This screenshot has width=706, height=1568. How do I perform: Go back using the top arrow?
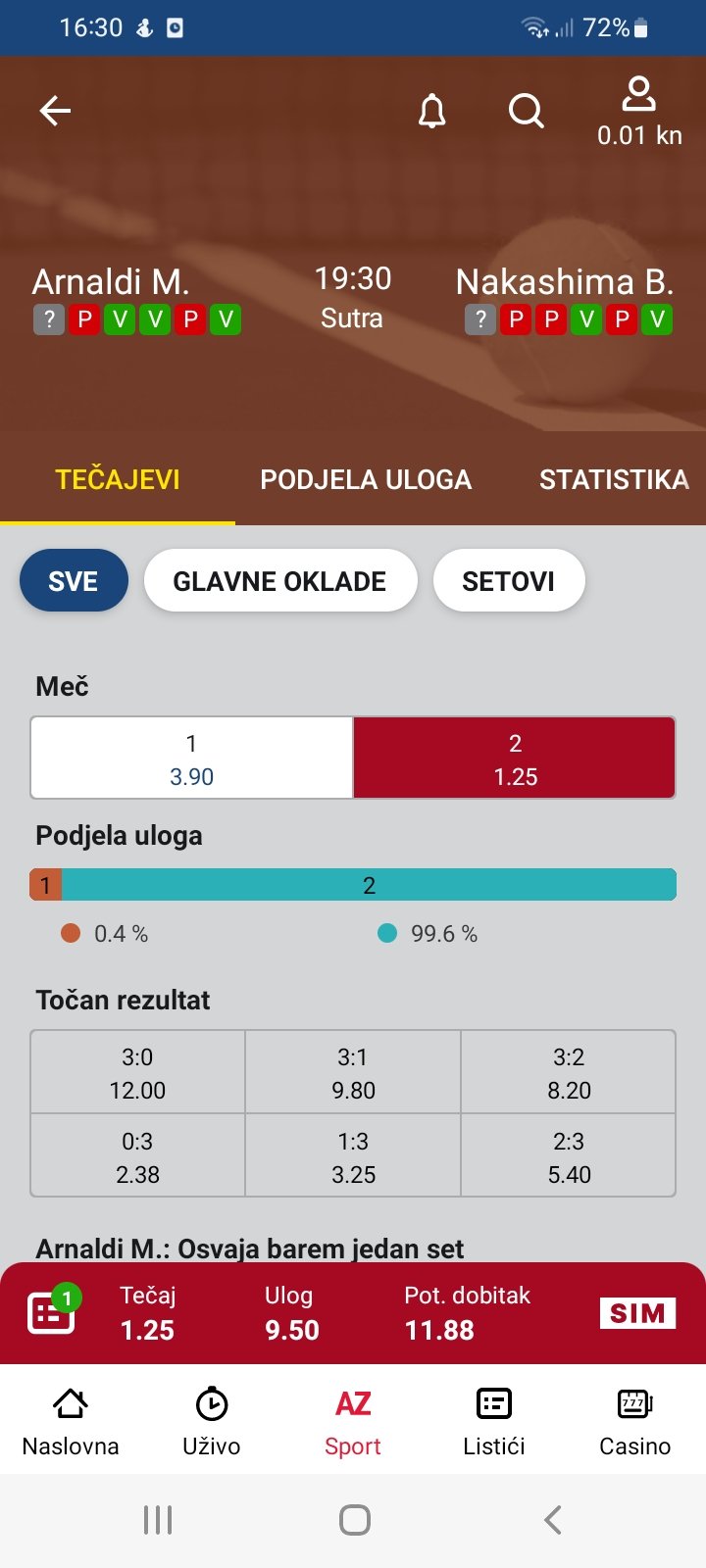55,111
